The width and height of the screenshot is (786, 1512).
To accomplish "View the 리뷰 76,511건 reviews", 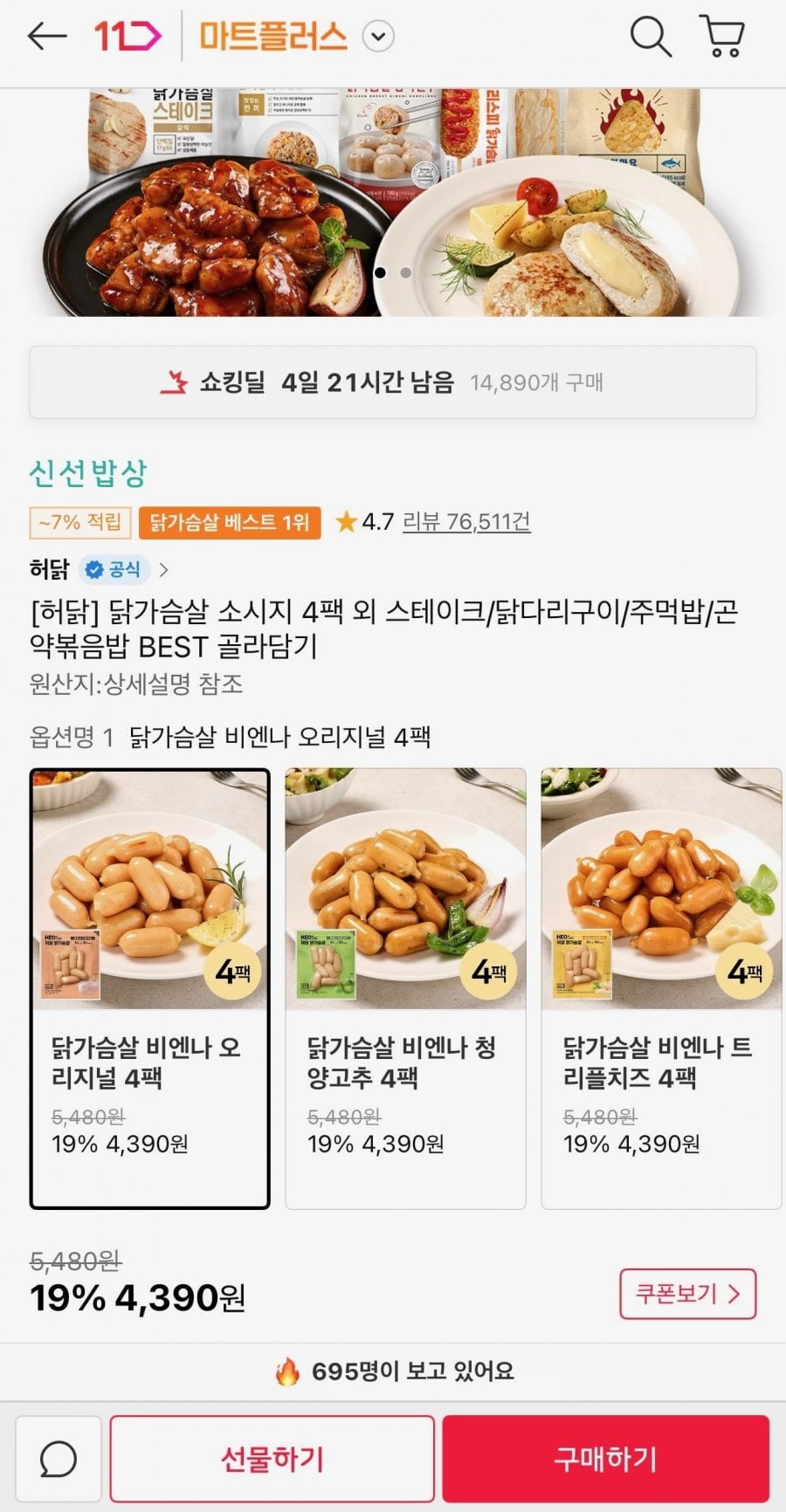I will coord(466,522).
